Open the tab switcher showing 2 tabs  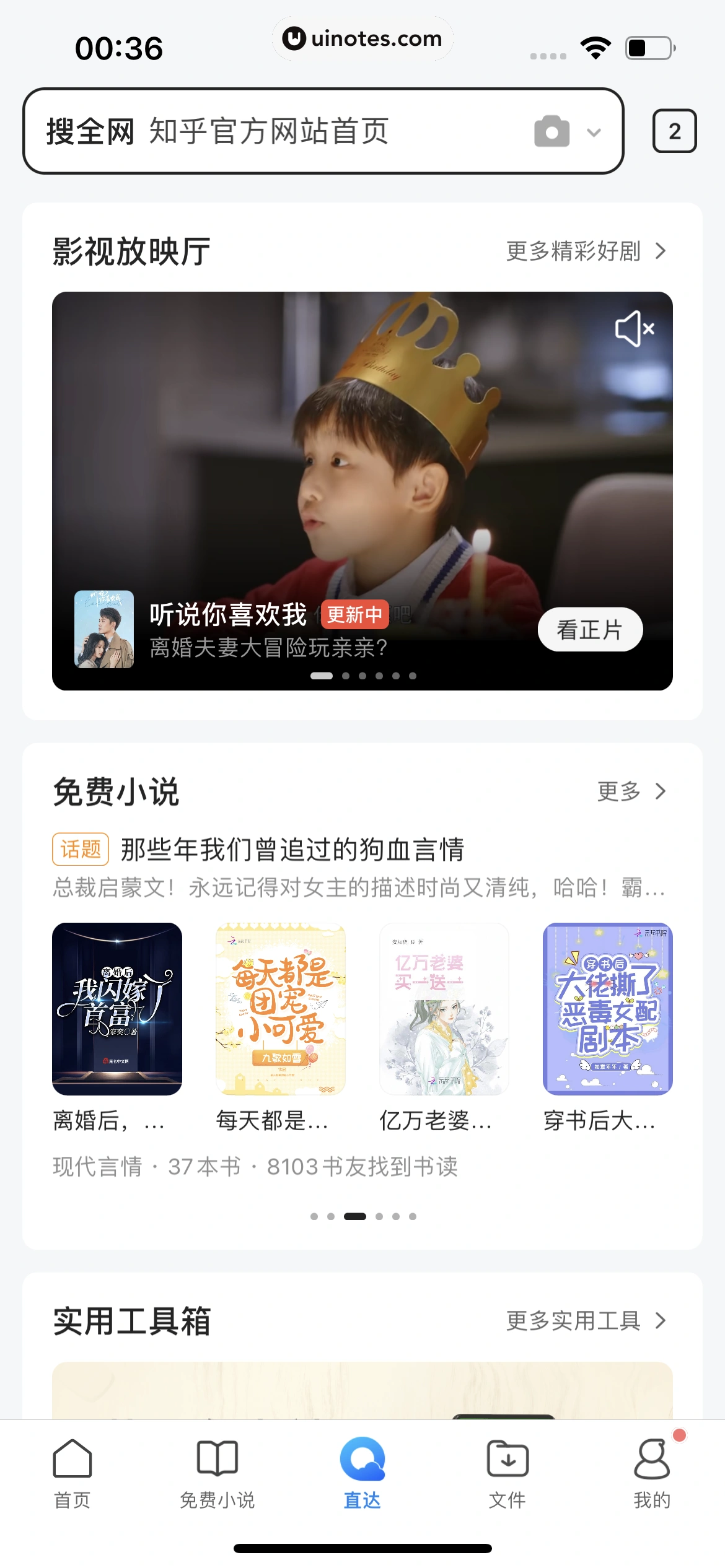tap(674, 131)
